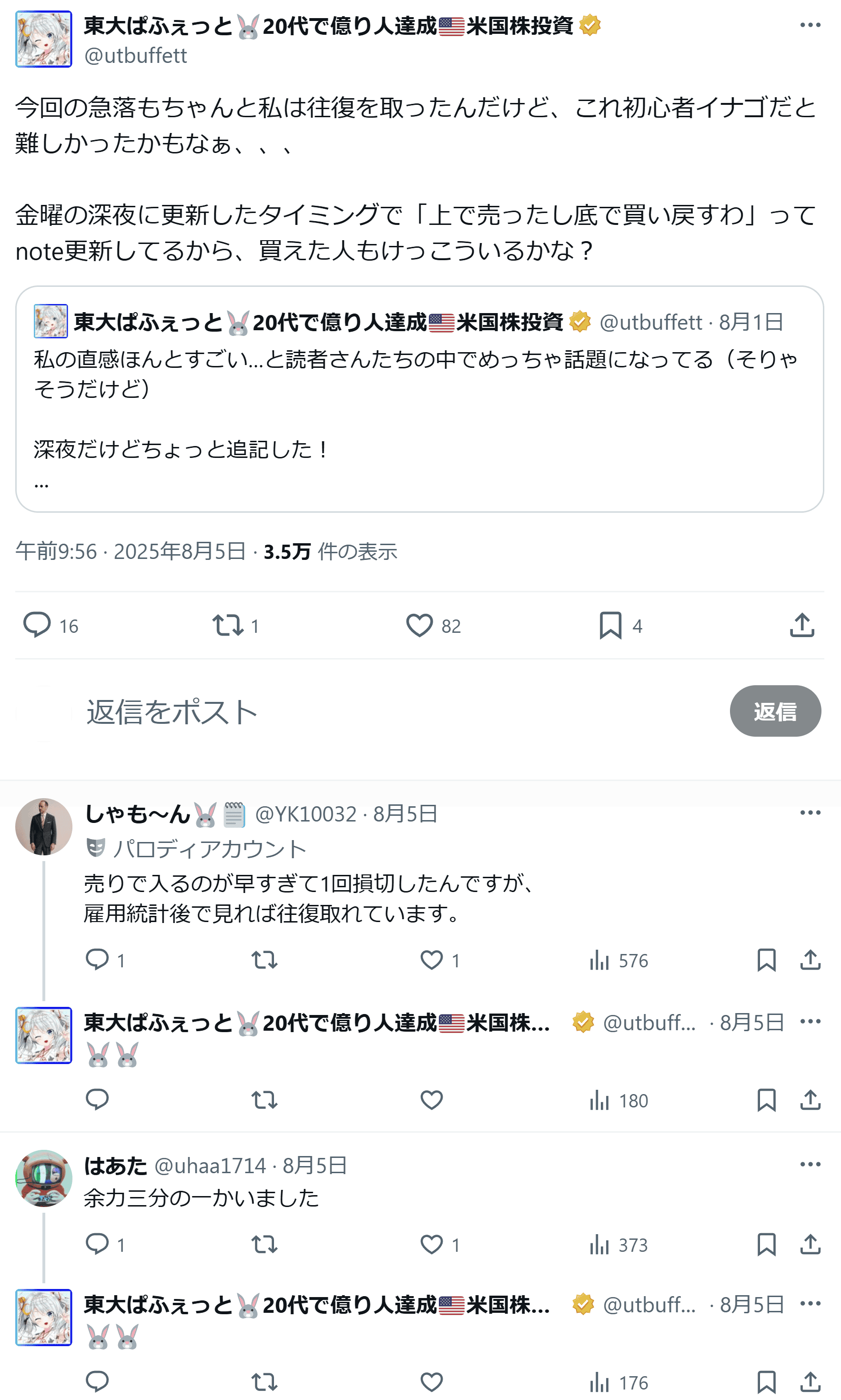Open しゃも〜ん's profile avatar
Image resolution: width=841 pixels, height=1400 pixels.
[44, 827]
